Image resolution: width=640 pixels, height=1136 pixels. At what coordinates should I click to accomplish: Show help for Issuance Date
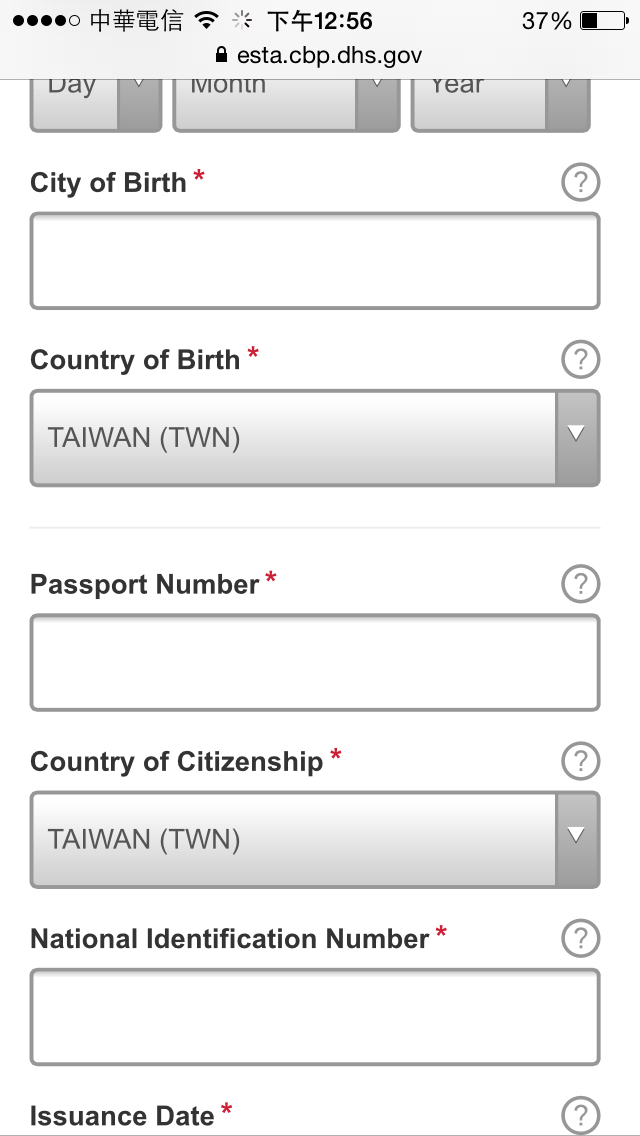pos(581,1116)
